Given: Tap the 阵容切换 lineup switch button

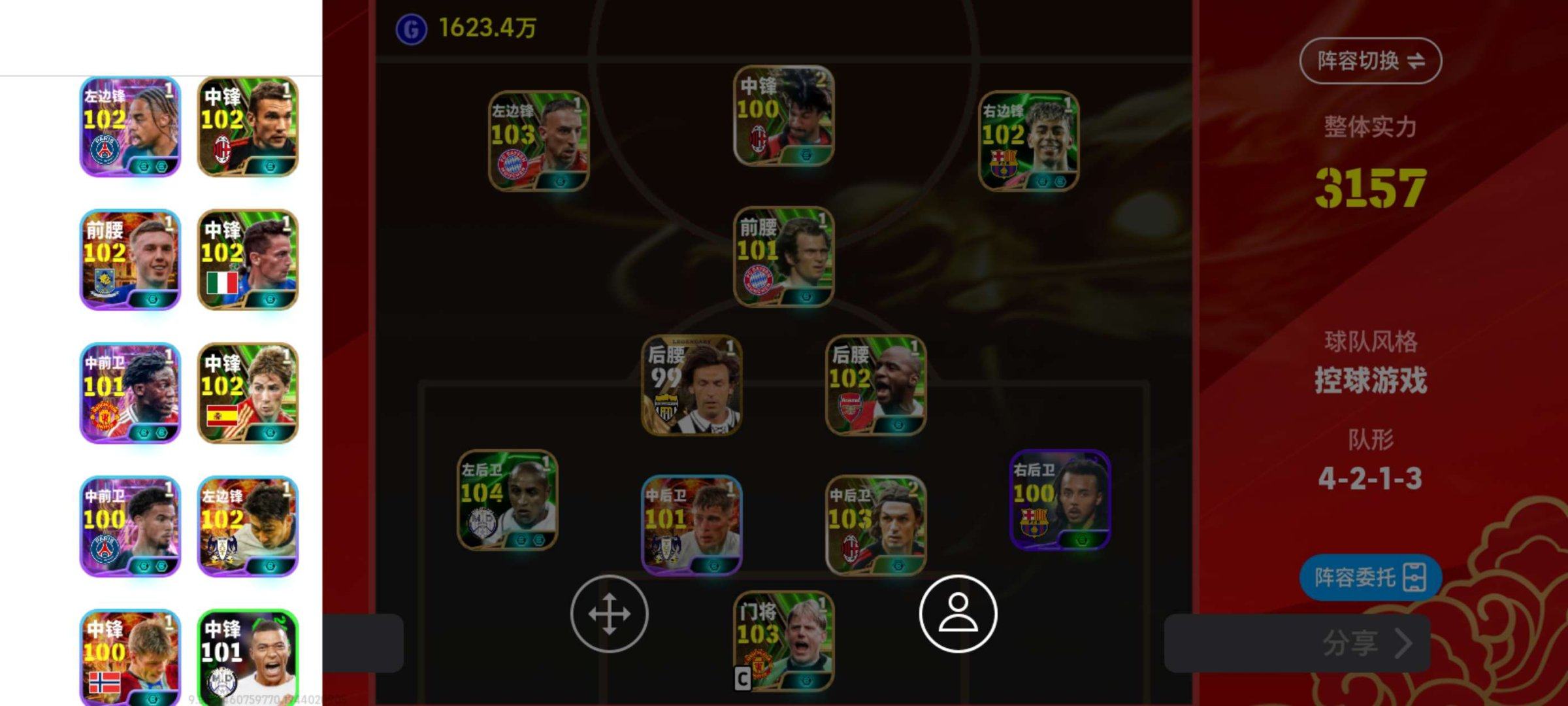Looking at the screenshot, I should pos(1370,61).
